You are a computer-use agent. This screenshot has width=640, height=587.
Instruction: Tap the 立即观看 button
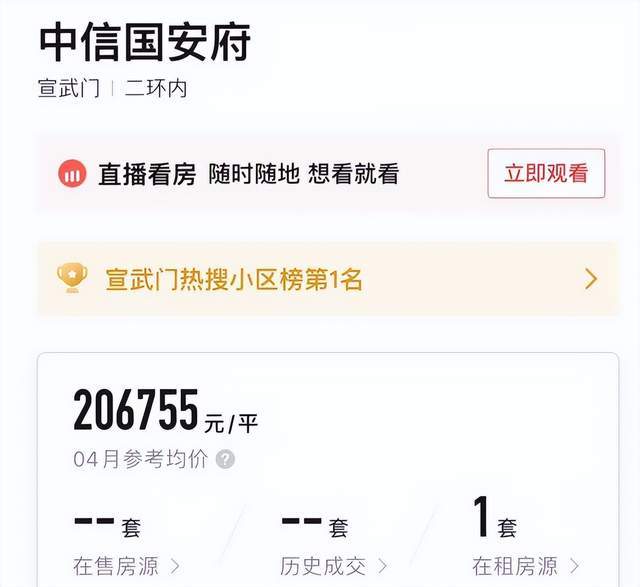546,174
